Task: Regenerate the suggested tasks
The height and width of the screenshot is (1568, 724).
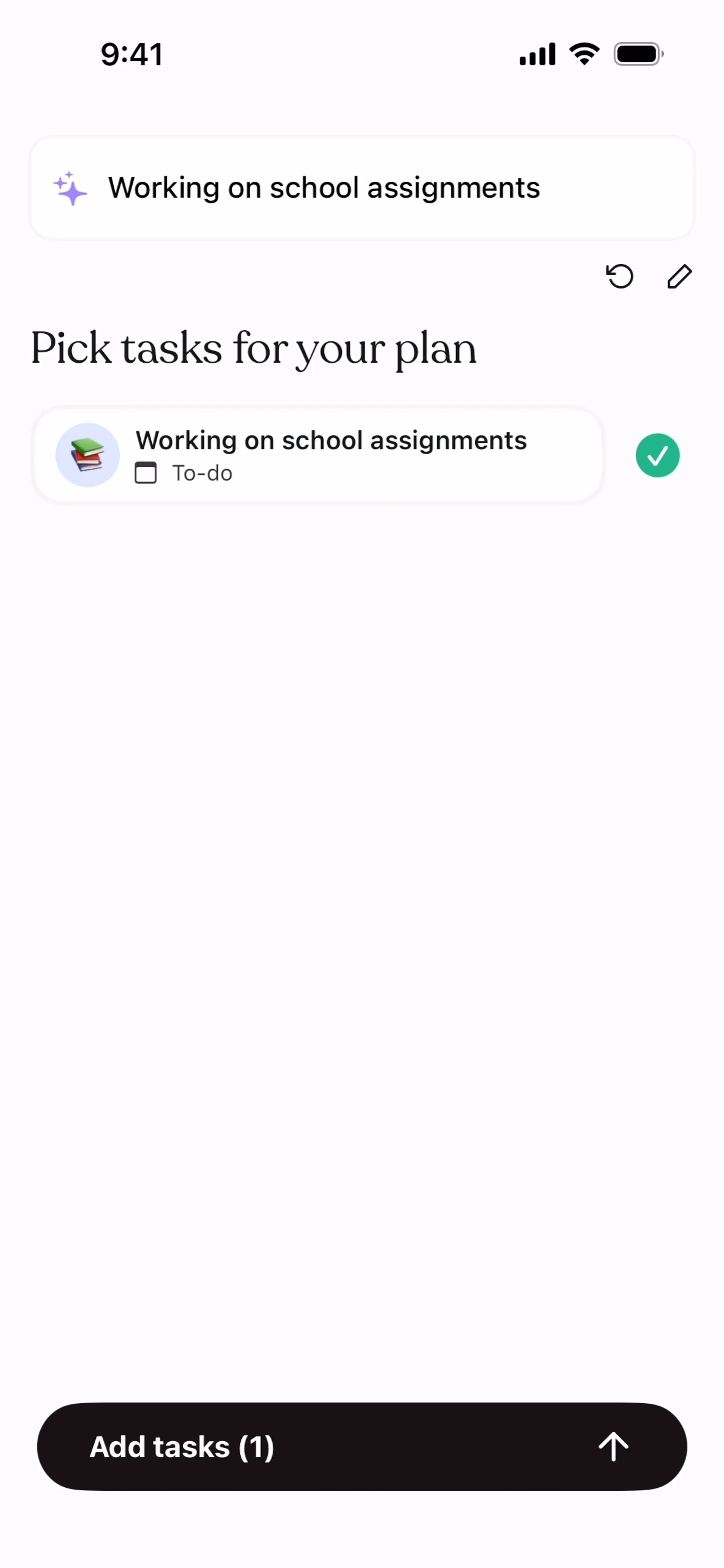Action: [619, 276]
